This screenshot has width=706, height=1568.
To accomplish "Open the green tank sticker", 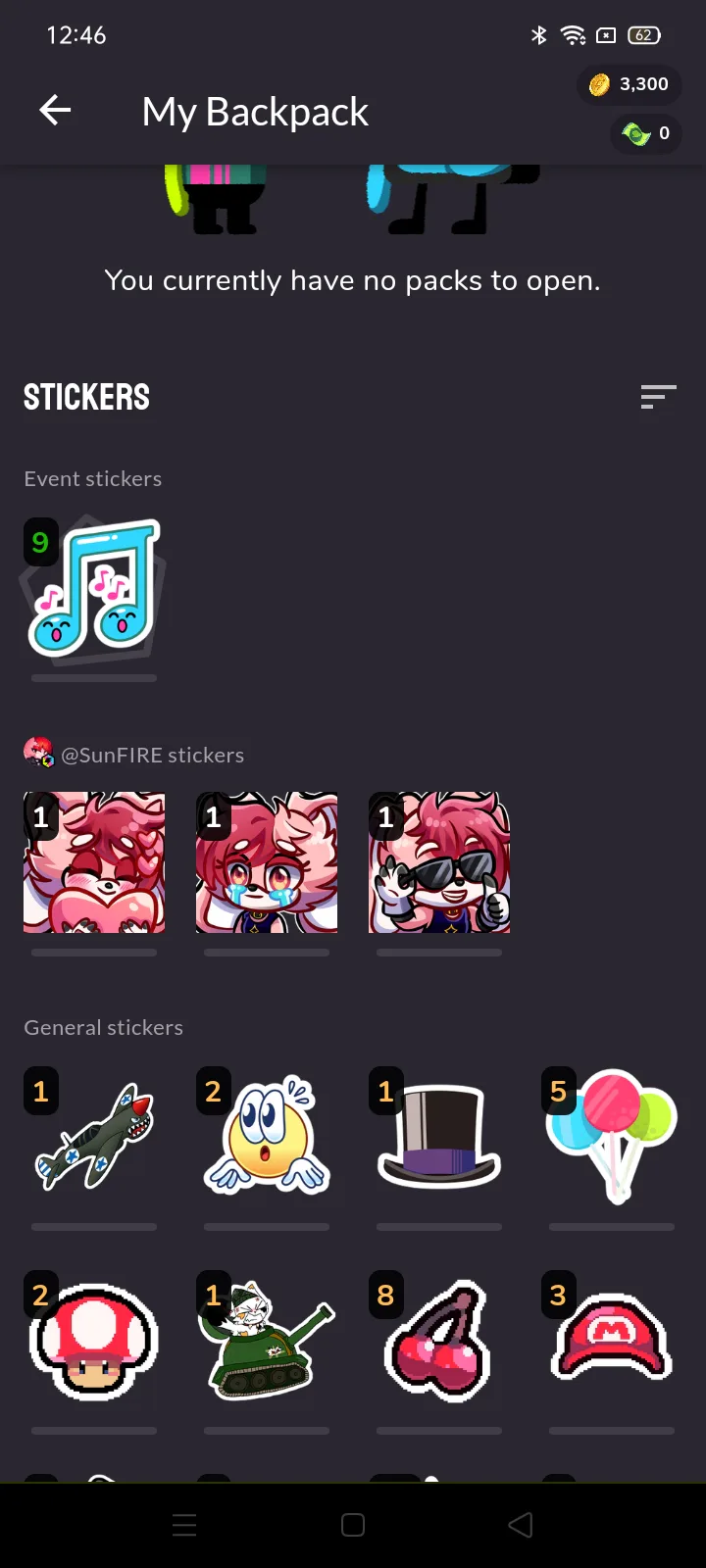I will 267,1341.
